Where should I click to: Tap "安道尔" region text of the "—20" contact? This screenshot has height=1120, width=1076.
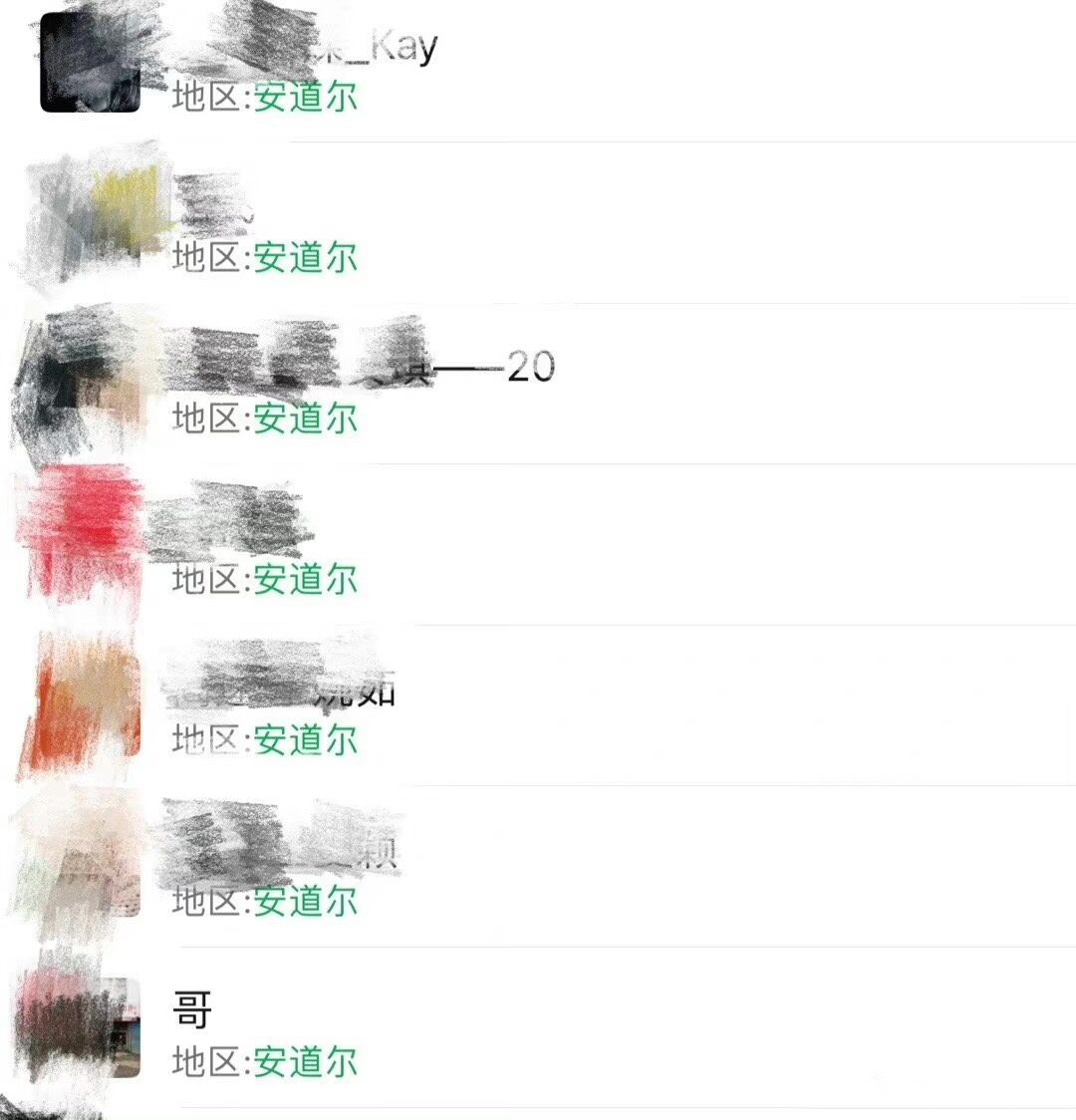click(304, 420)
